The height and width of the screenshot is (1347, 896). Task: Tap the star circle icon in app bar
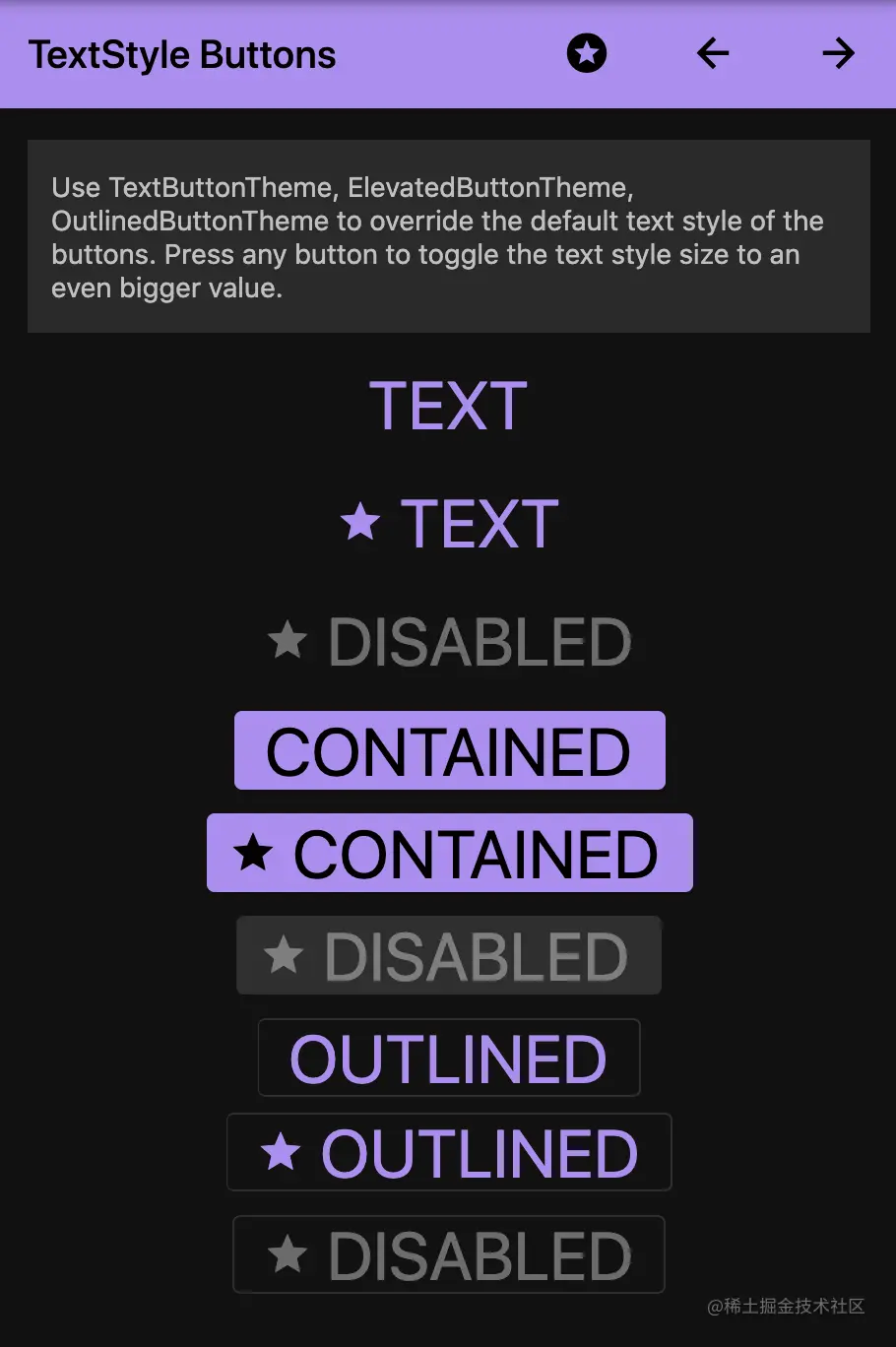587,53
